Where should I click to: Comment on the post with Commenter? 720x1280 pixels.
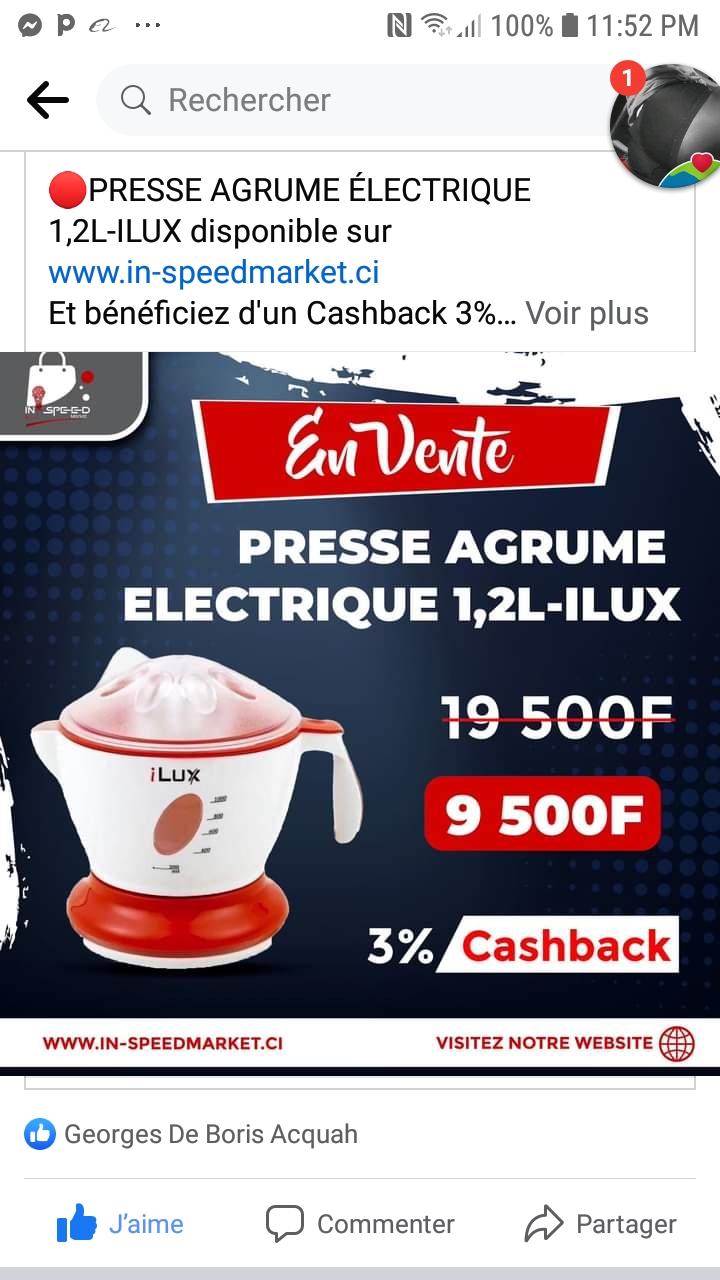click(360, 1224)
